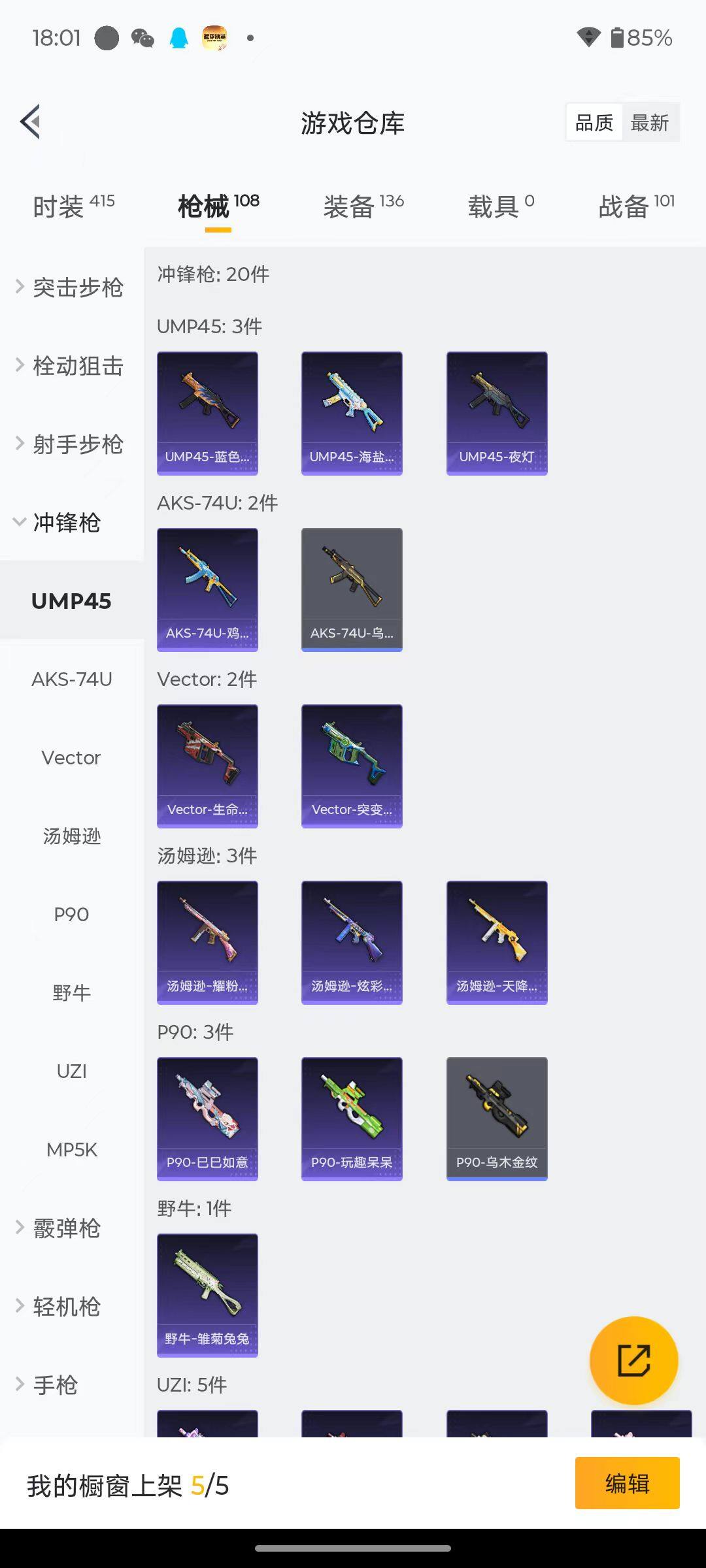Tap the orange share floating button
The image size is (706, 1568).
pyautogui.click(x=633, y=1360)
